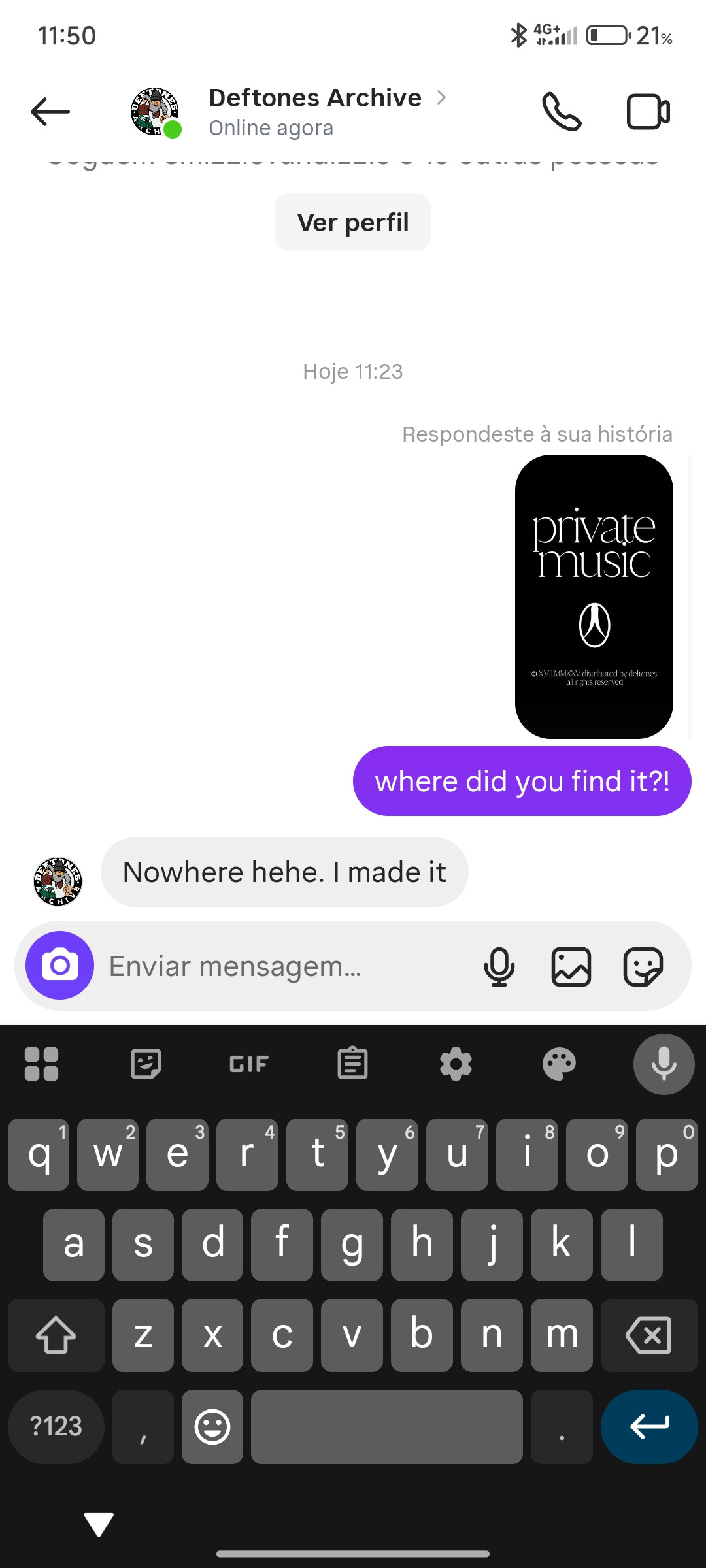Open the private music story reply

coord(594,596)
